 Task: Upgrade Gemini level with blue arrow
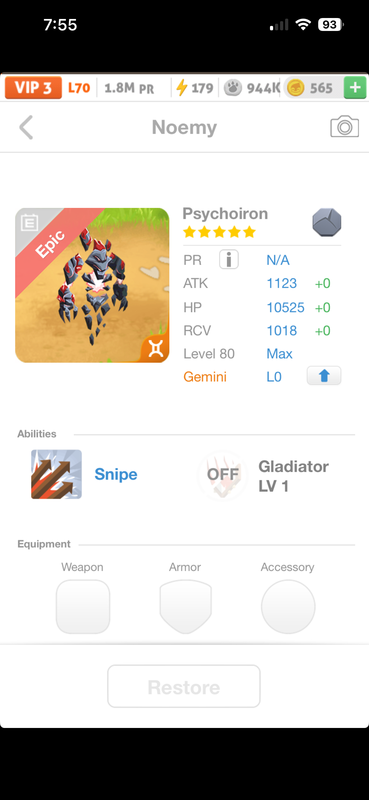pos(324,376)
